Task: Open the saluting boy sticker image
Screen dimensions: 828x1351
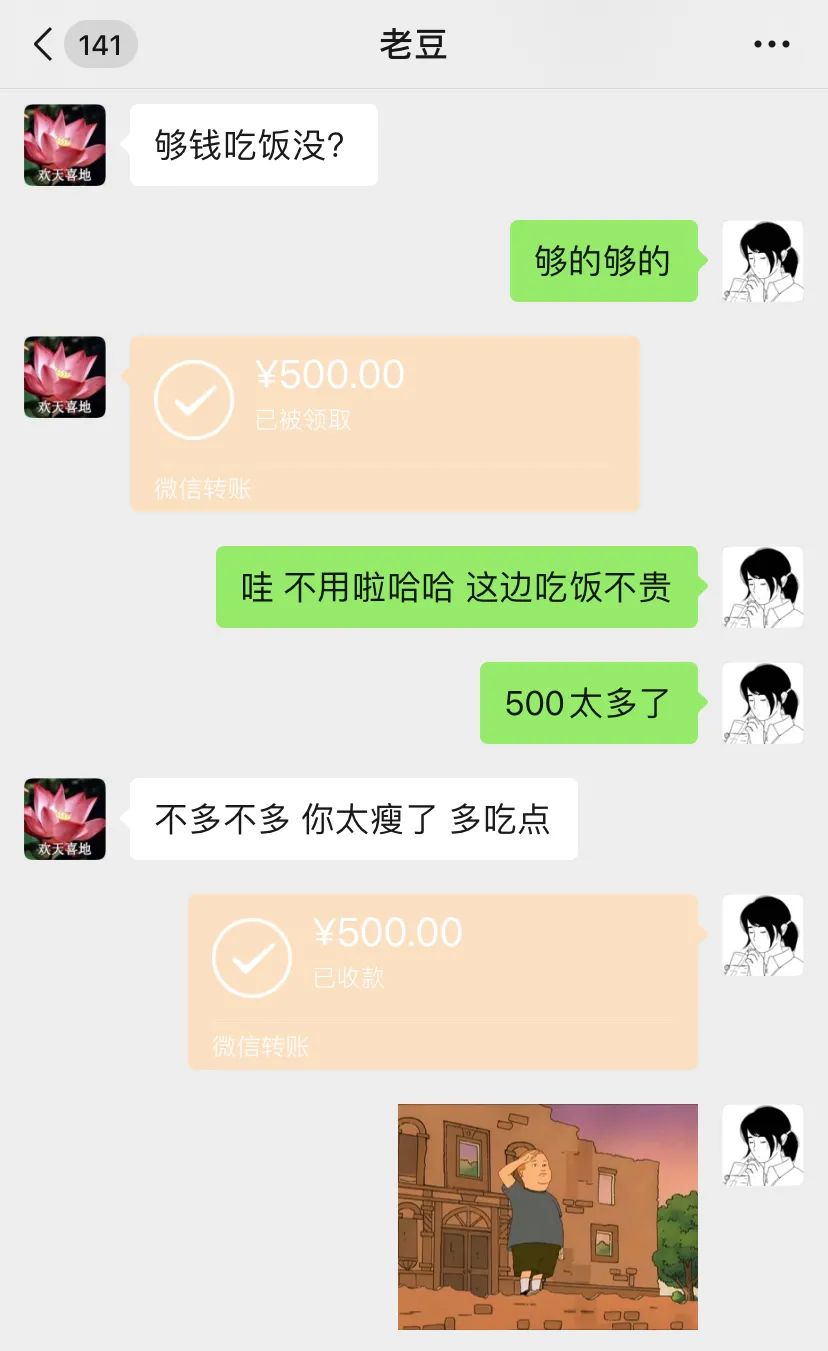Action: point(548,1217)
